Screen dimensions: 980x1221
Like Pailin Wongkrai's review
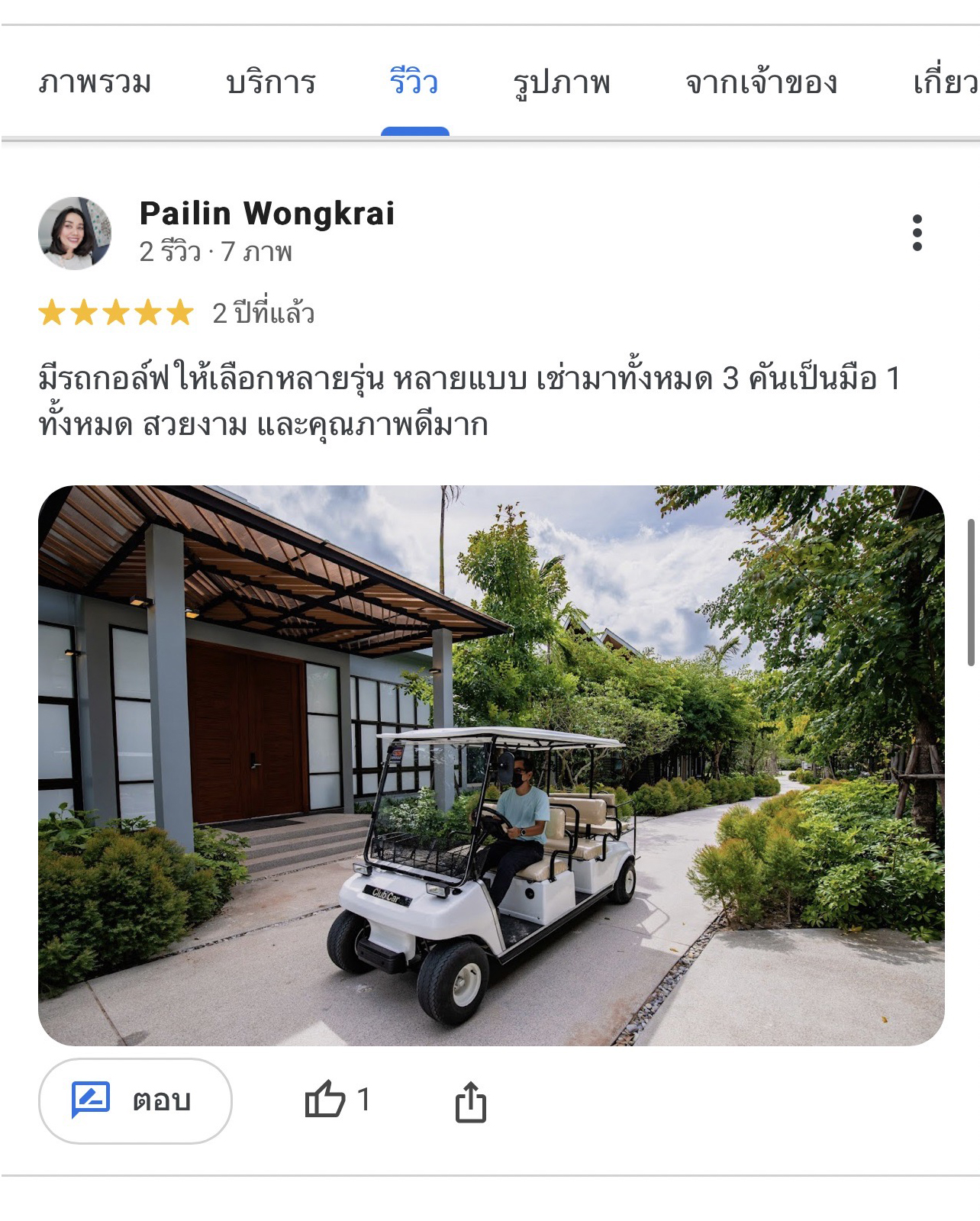pyautogui.click(x=326, y=1100)
